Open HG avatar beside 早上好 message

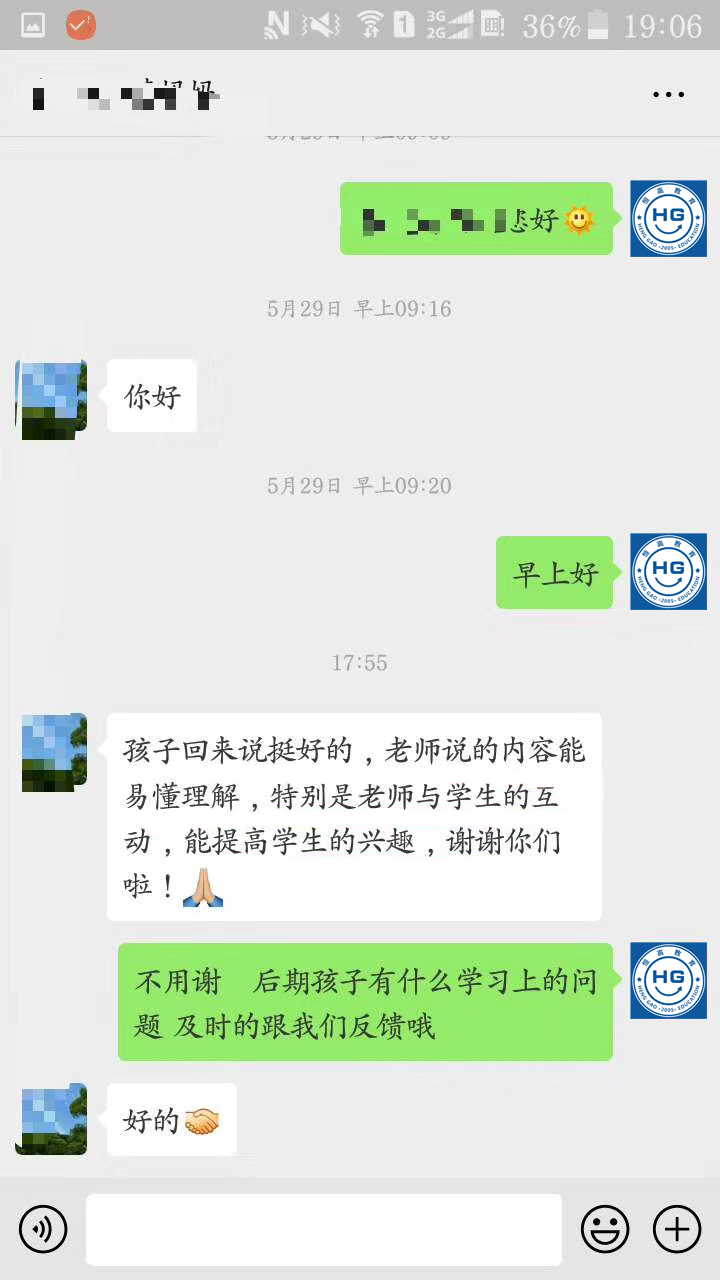pyautogui.click(x=668, y=572)
